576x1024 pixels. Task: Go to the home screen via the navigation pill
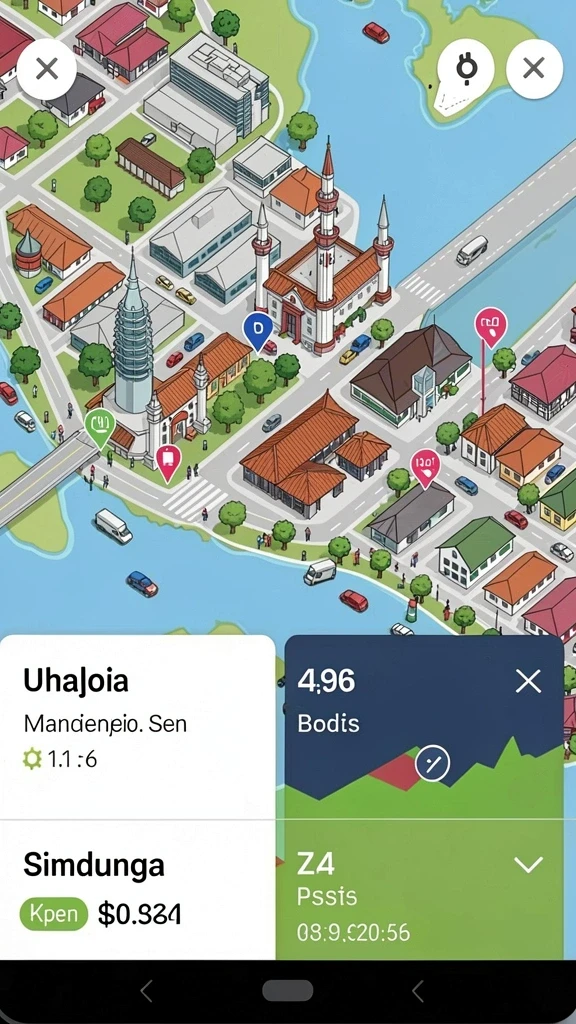point(287,991)
